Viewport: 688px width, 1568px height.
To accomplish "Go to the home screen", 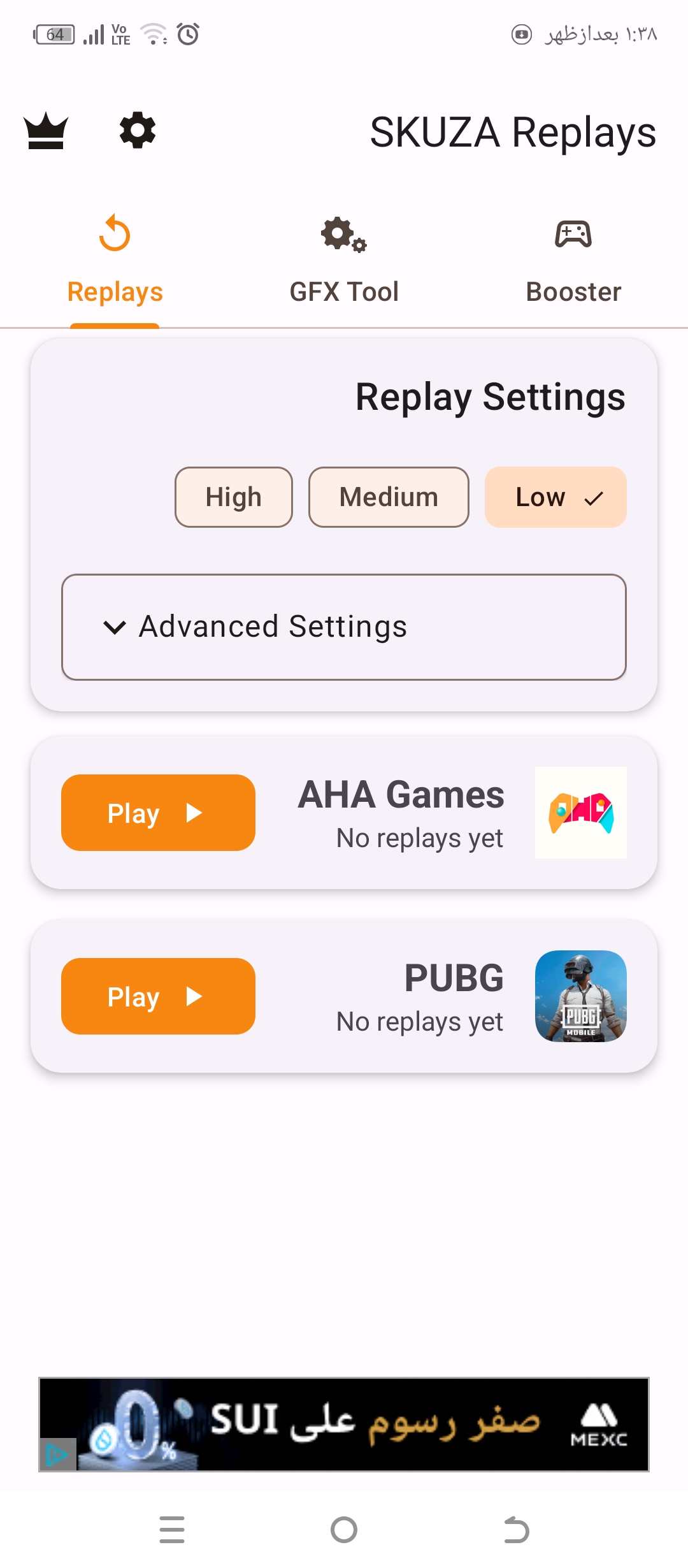I will pyautogui.click(x=344, y=1530).
